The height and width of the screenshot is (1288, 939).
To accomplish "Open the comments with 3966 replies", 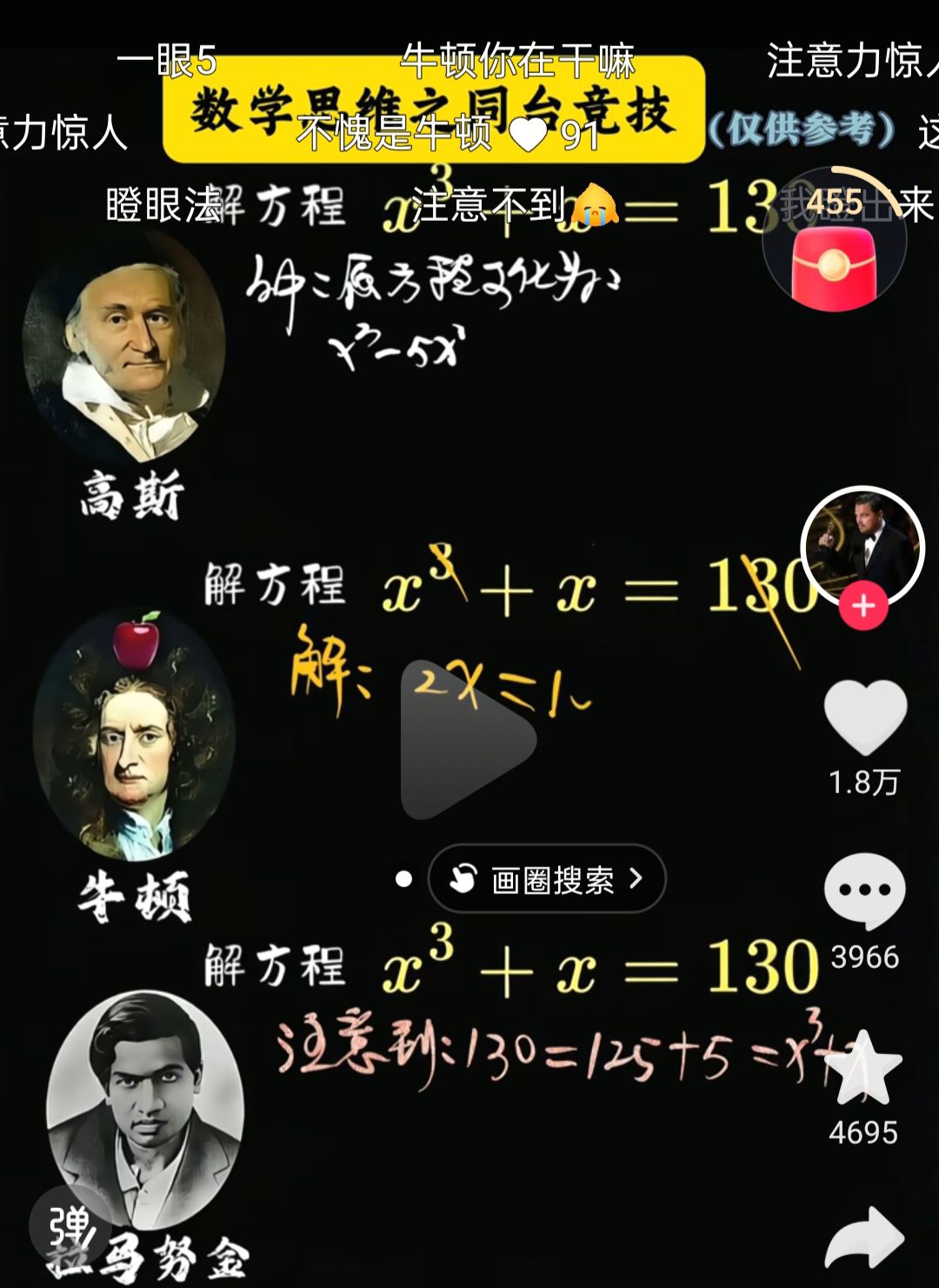I will 864,891.
